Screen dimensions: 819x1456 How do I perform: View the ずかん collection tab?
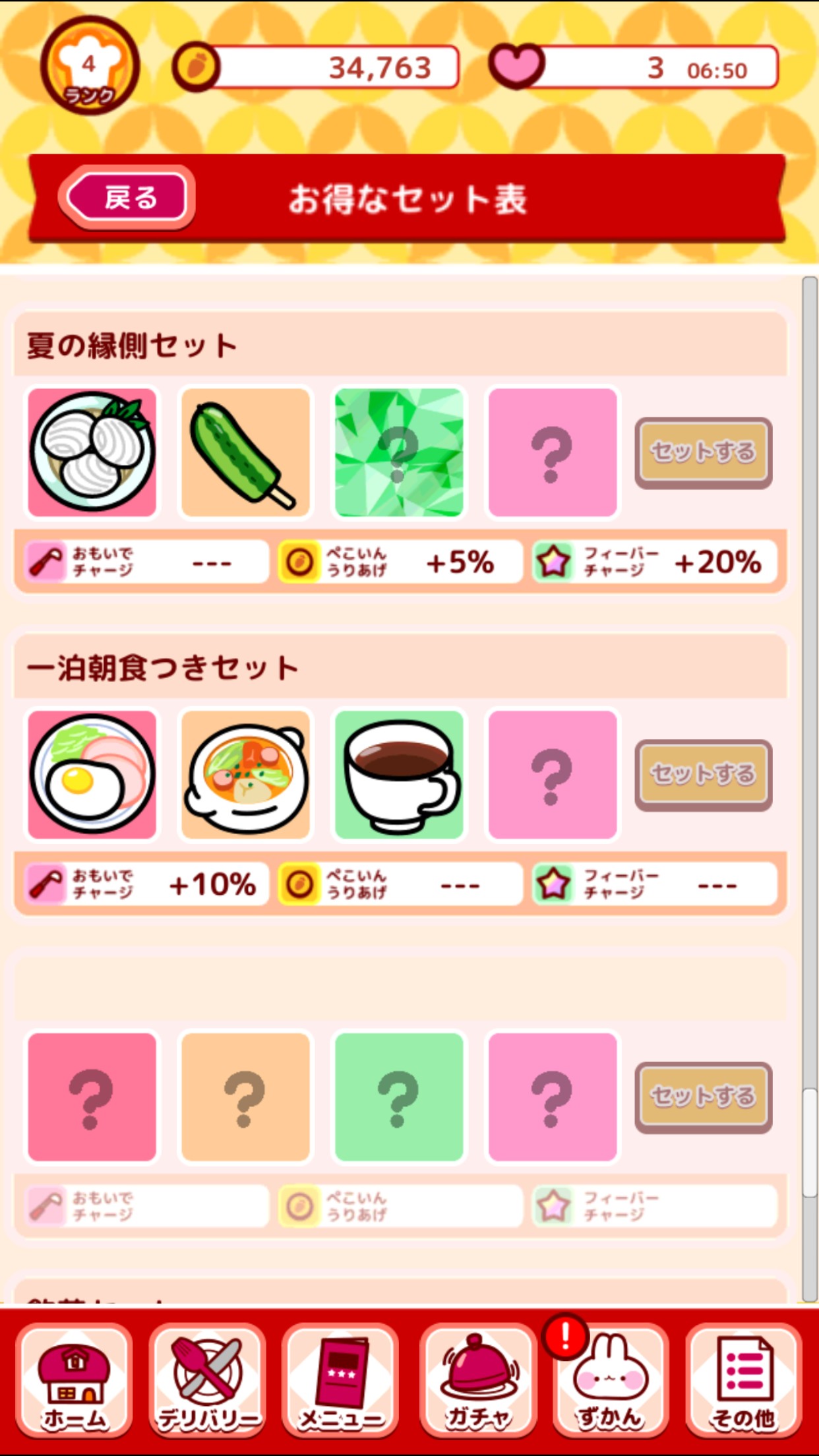[x=610, y=1381]
